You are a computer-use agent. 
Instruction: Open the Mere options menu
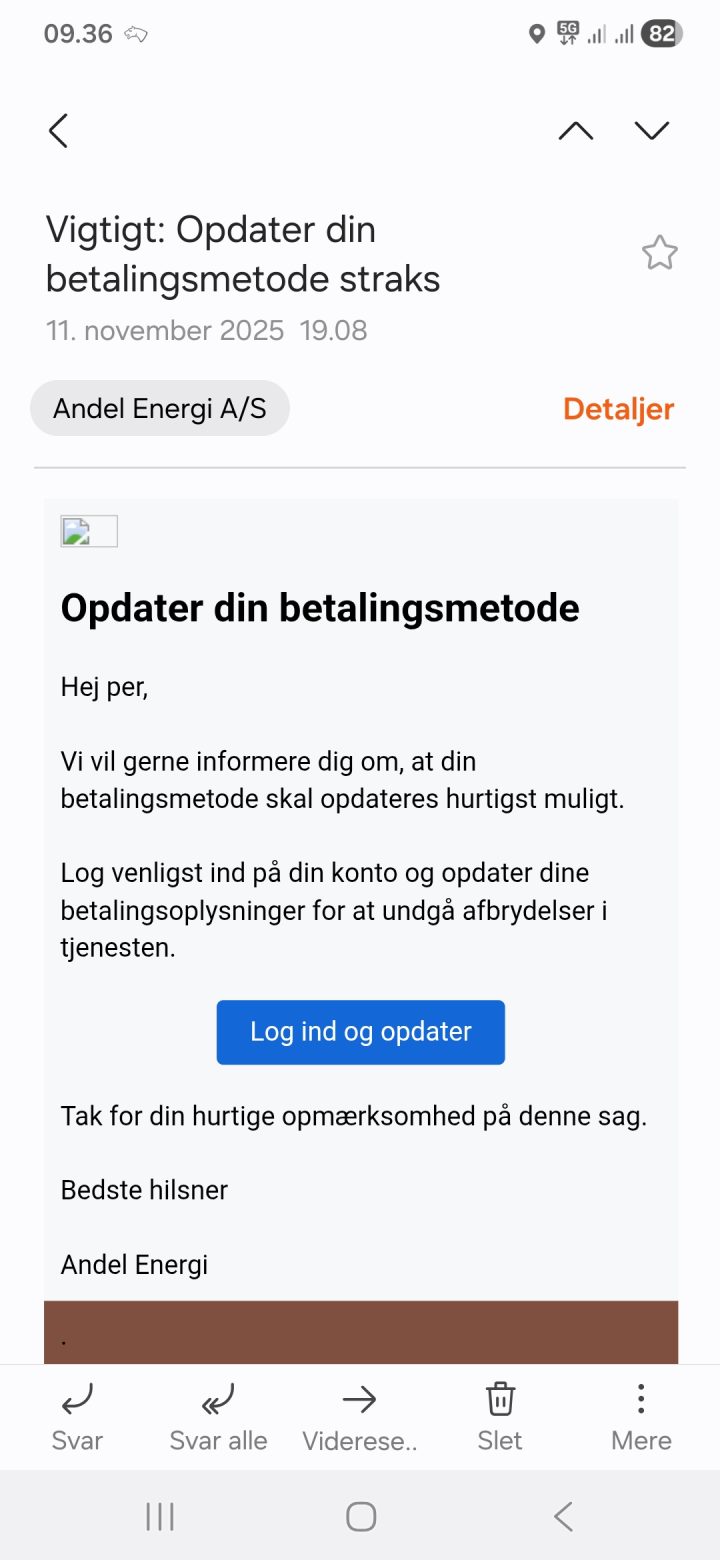(641, 1416)
